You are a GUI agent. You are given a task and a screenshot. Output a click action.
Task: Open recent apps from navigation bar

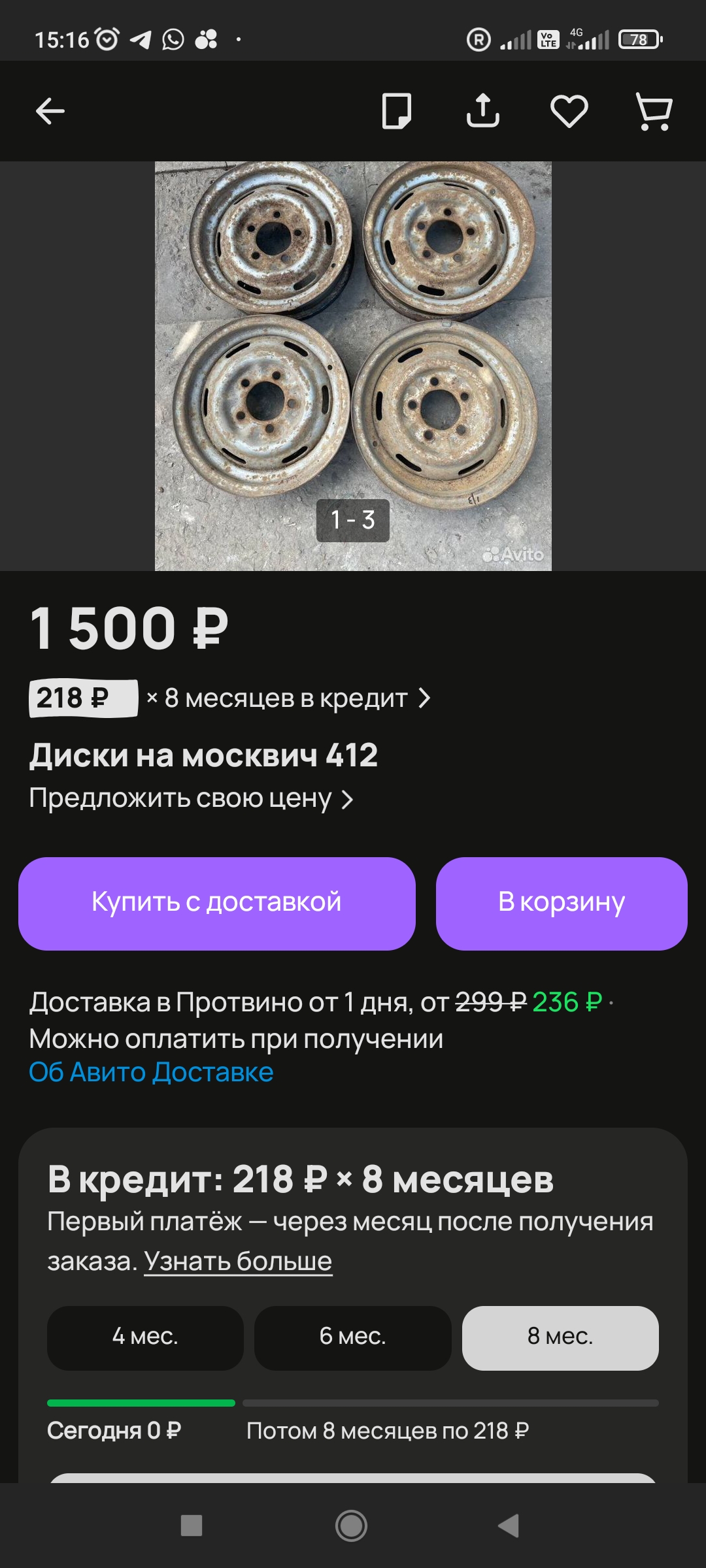pos(192,1526)
